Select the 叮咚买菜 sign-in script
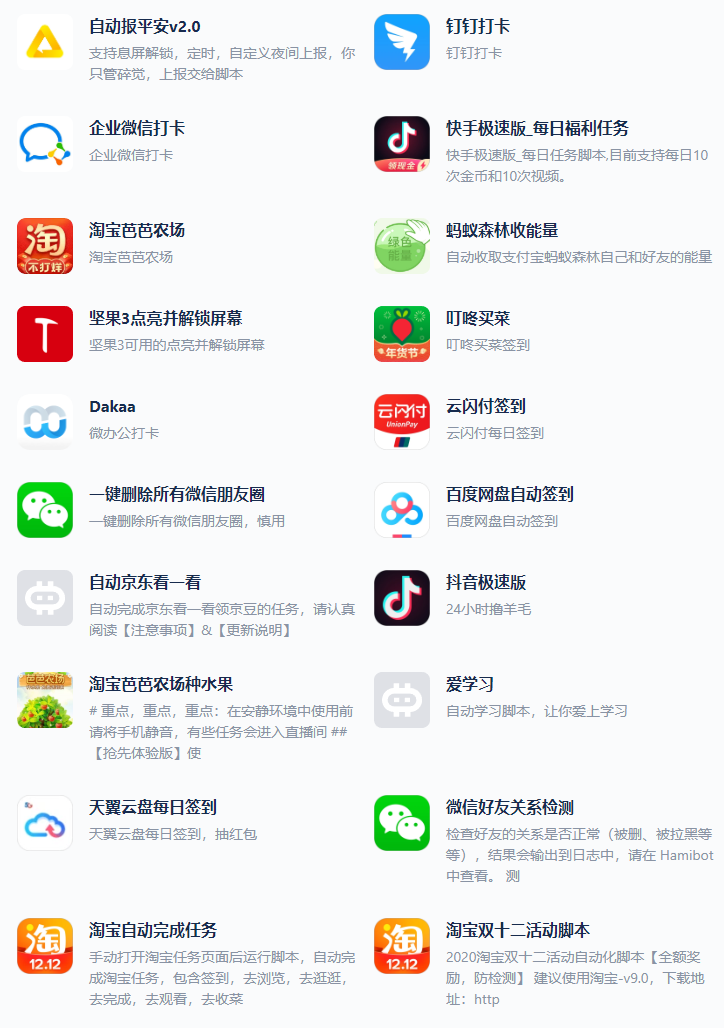 click(477, 319)
